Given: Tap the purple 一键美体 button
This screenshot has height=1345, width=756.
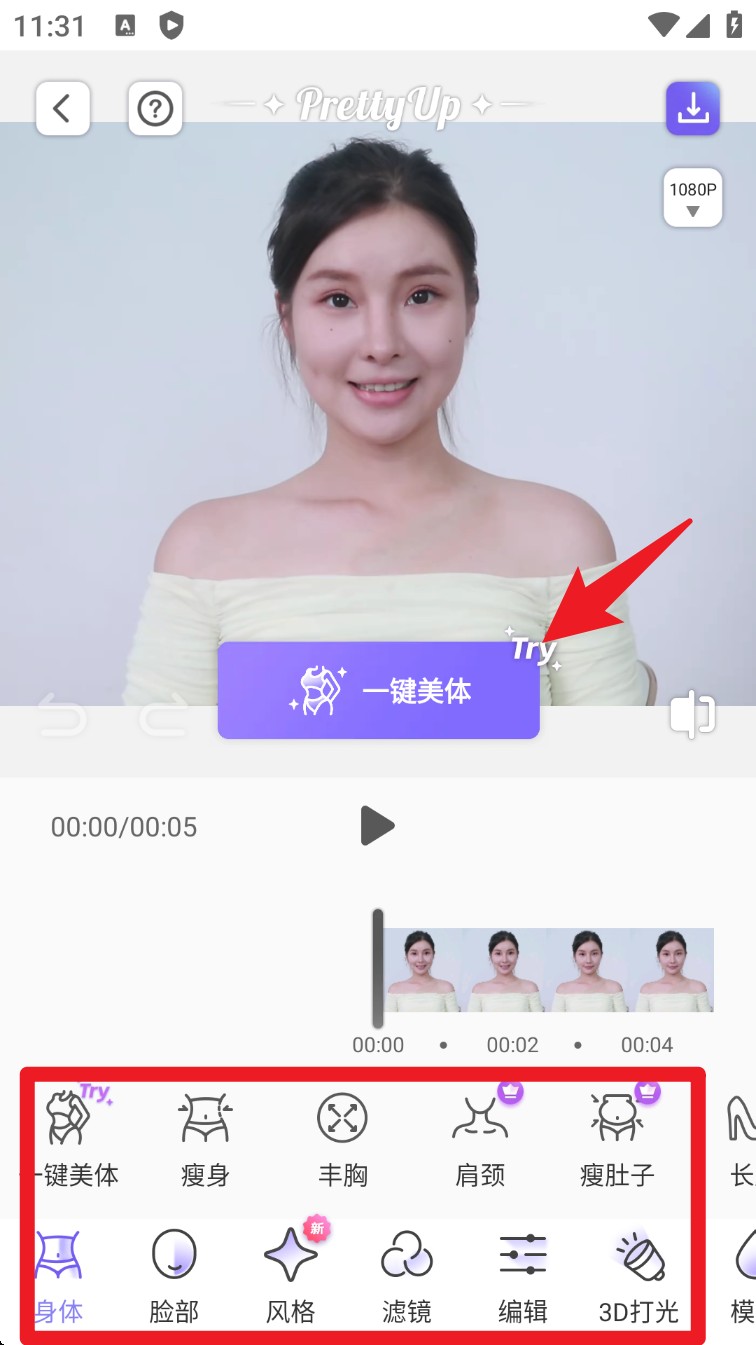Looking at the screenshot, I should [378, 691].
